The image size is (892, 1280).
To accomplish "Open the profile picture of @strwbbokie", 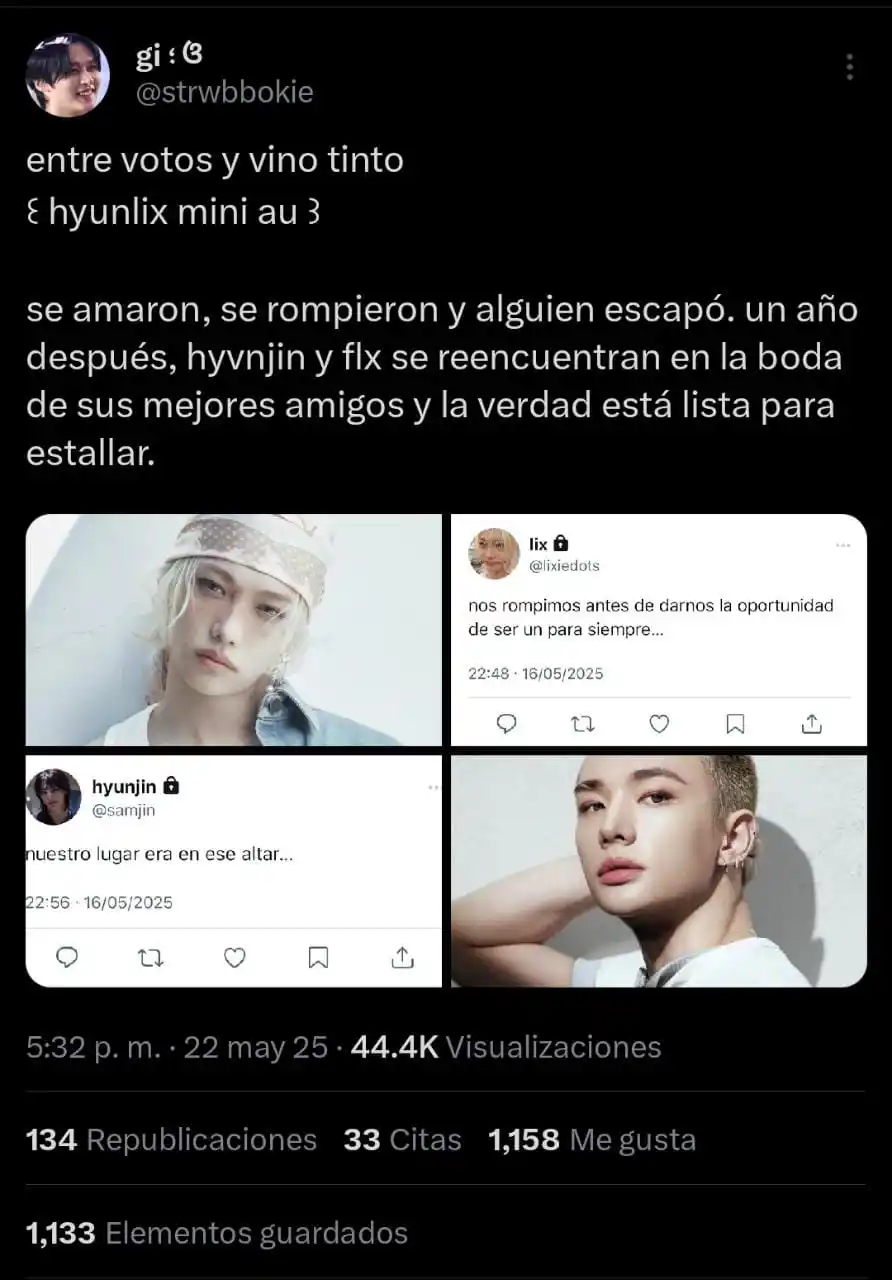I will click(68, 75).
